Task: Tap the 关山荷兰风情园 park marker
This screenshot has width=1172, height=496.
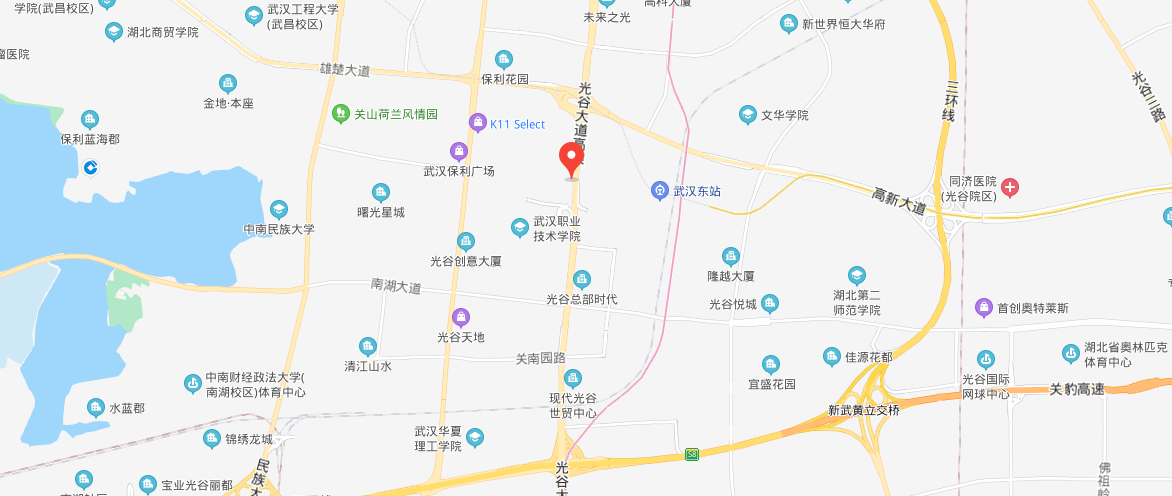Action: coord(341,114)
